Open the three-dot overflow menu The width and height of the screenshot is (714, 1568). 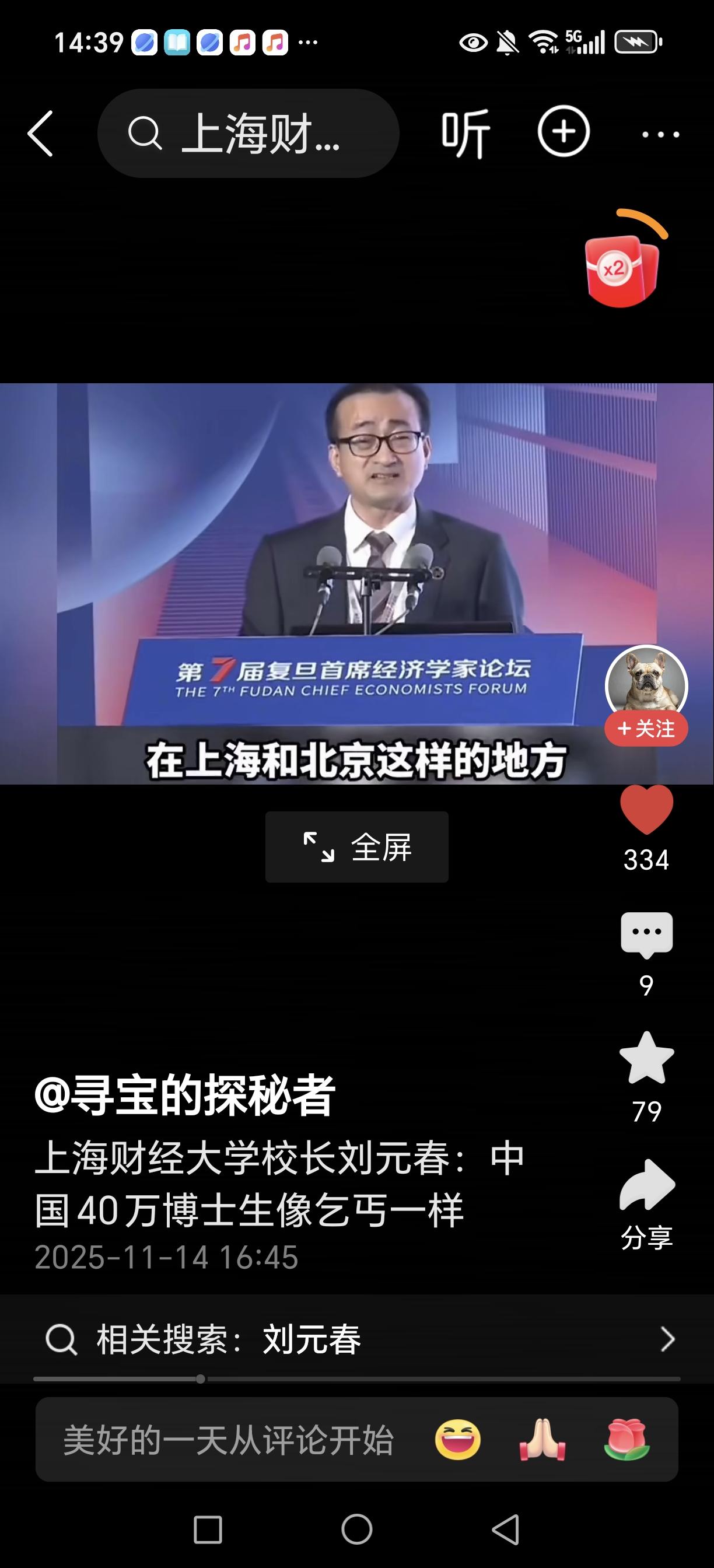(660, 134)
